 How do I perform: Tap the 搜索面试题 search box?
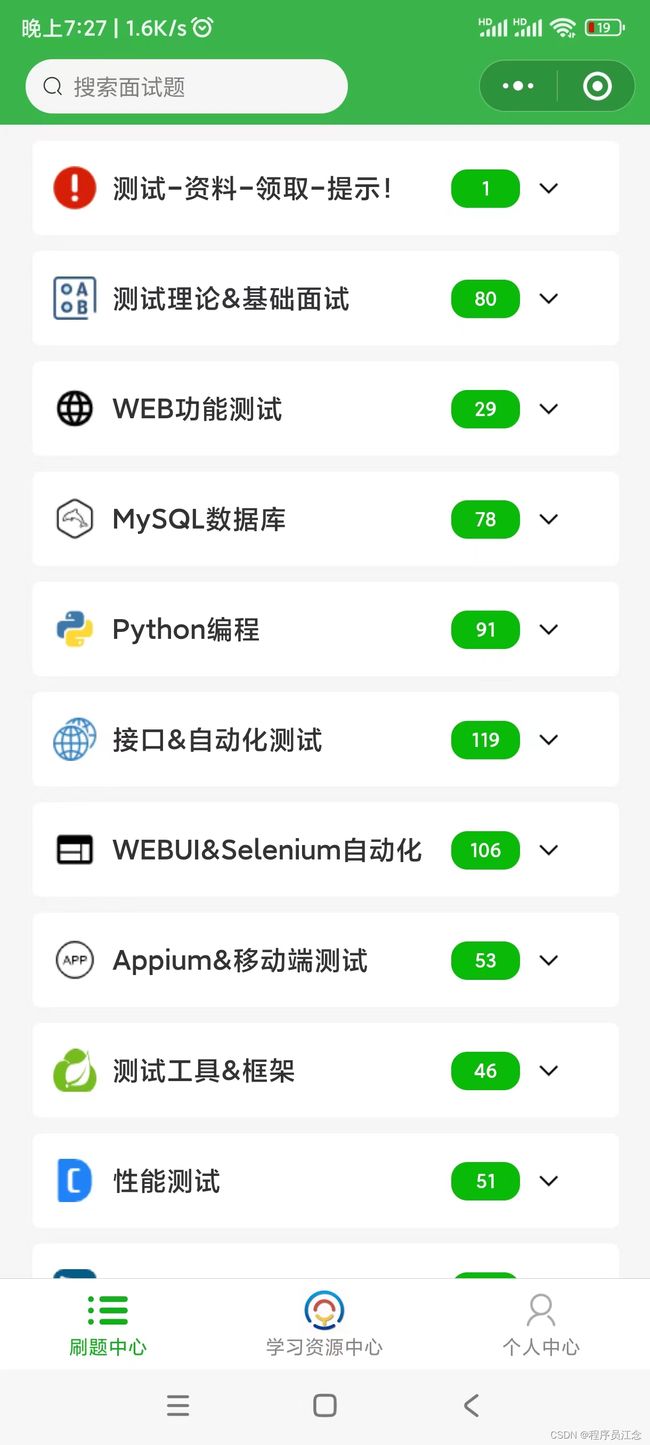click(x=187, y=87)
